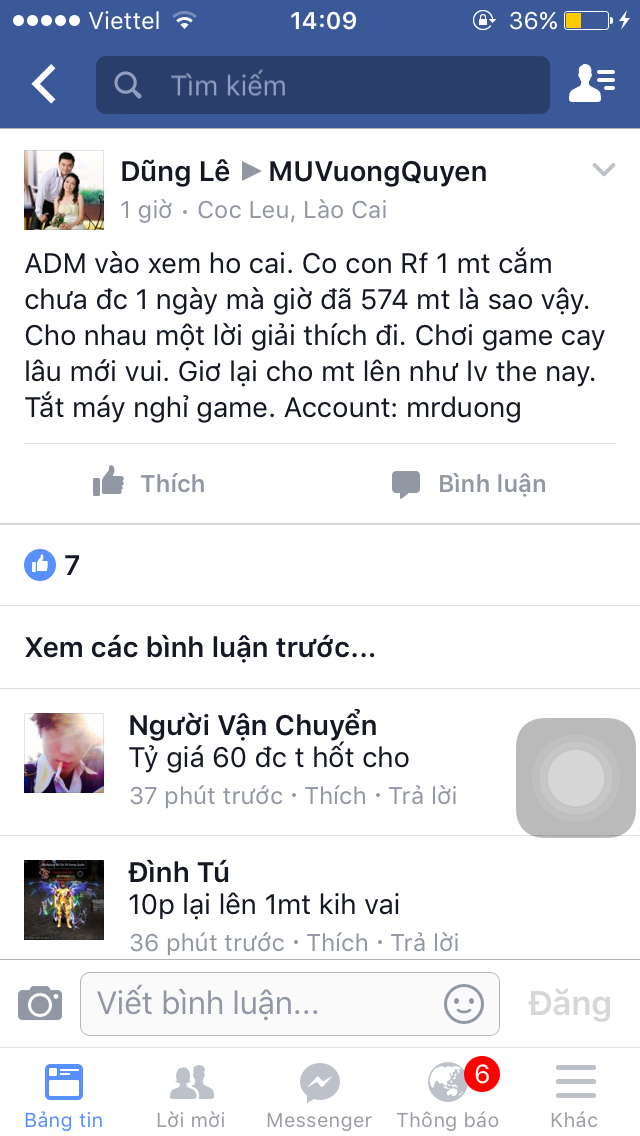
Task: Open the Khác menu tab
Action: click(x=575, y=1094)
